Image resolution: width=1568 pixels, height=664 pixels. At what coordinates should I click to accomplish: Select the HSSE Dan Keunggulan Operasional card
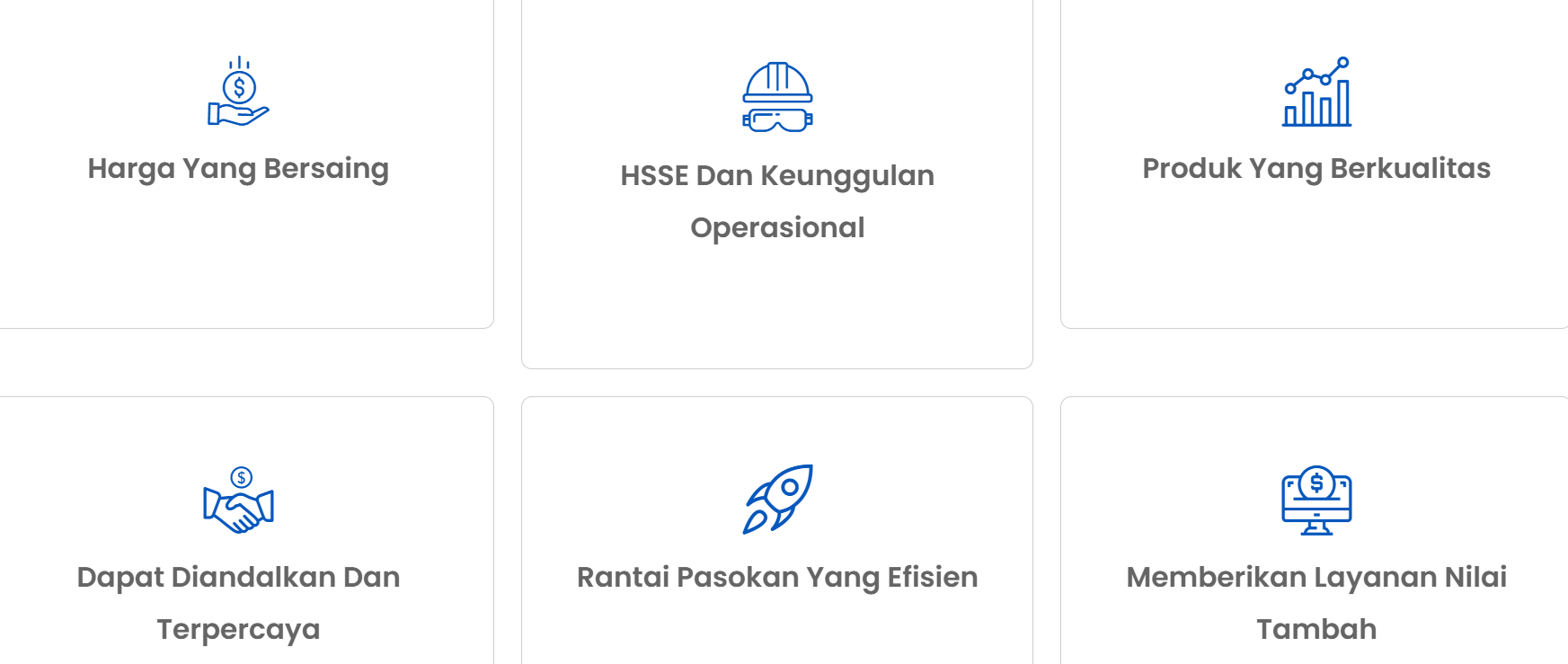(x=777, y=199)
